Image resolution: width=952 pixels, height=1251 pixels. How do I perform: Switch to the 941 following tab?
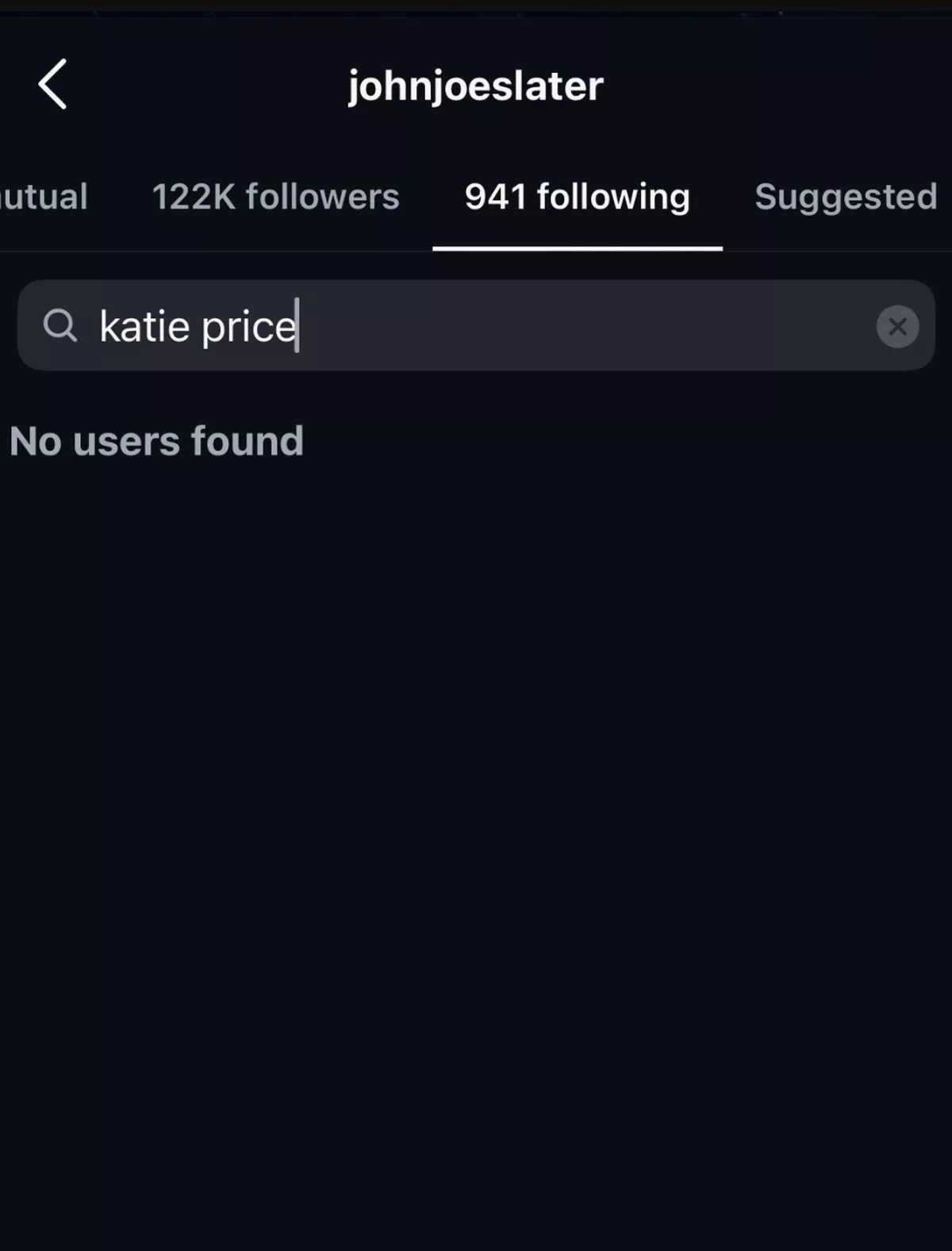(577, 197)
